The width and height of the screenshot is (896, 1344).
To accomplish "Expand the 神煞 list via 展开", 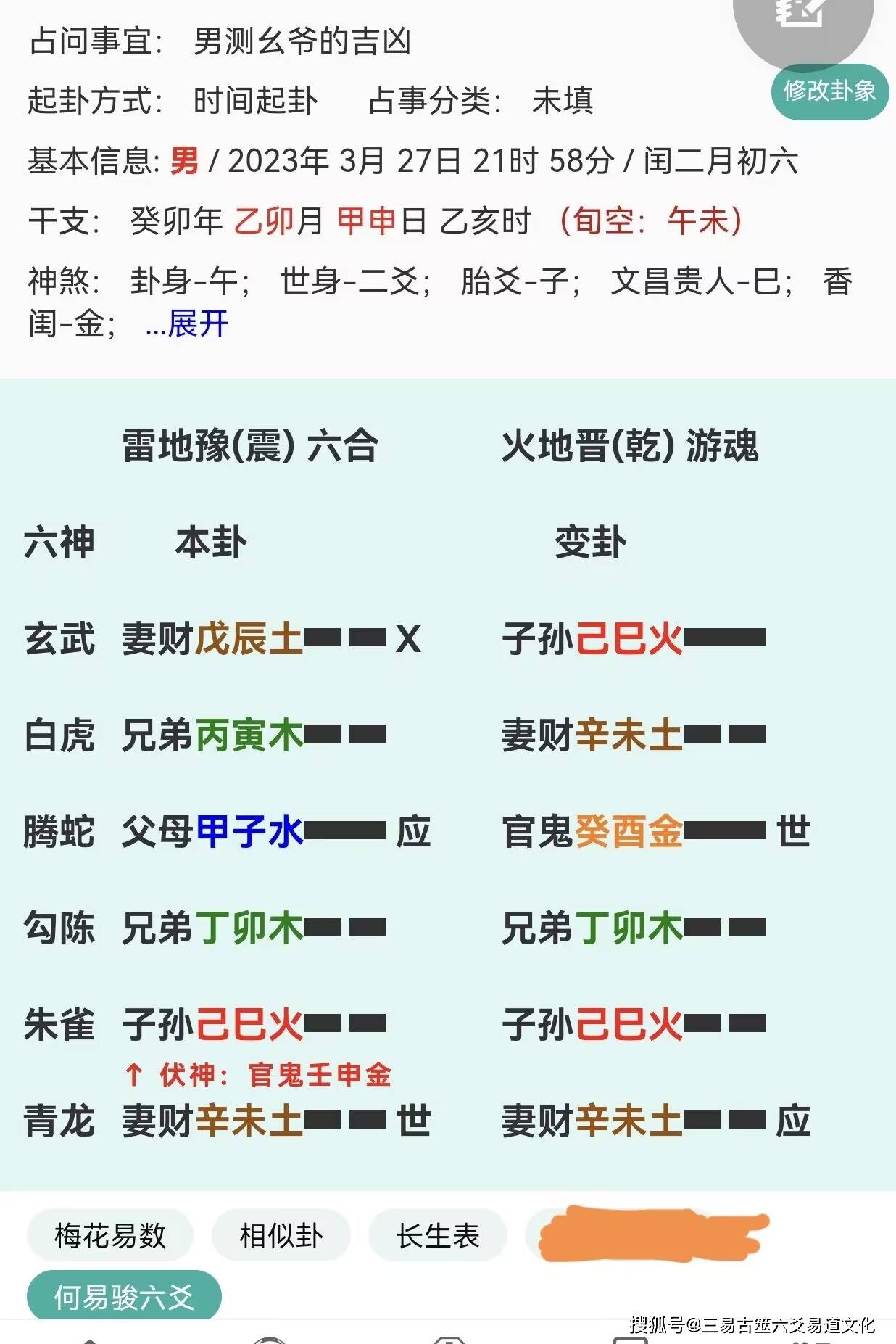I will point(187,323).
